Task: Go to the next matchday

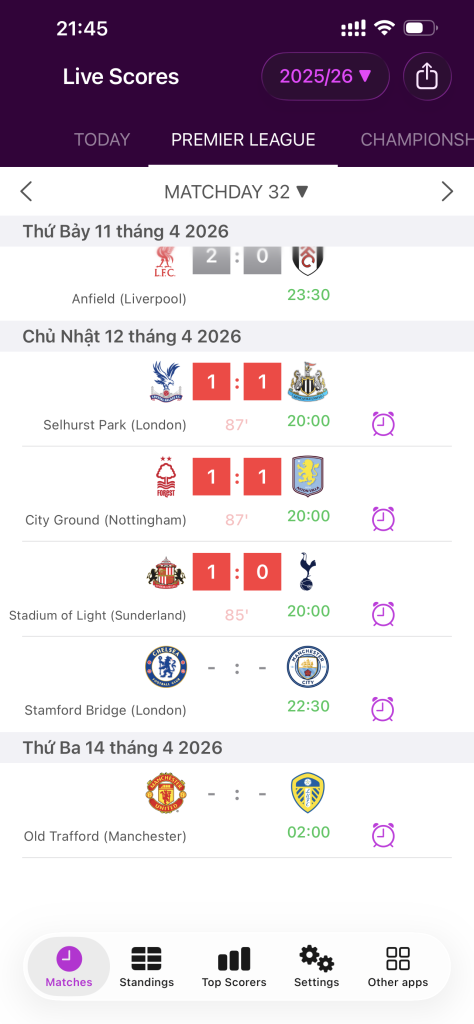Action: pyautogui.click(x=447, y=191)
